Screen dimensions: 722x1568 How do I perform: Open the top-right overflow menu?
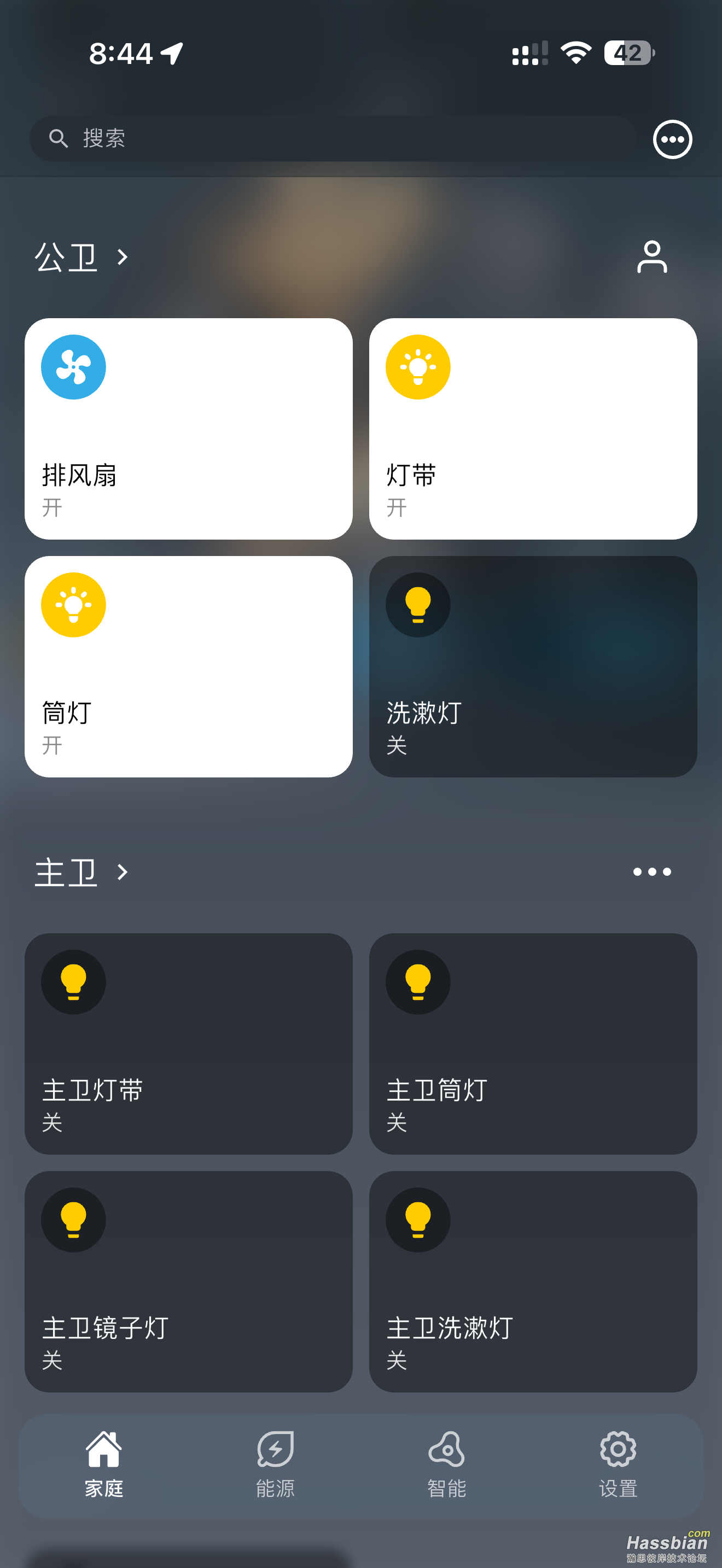[672, 139]
